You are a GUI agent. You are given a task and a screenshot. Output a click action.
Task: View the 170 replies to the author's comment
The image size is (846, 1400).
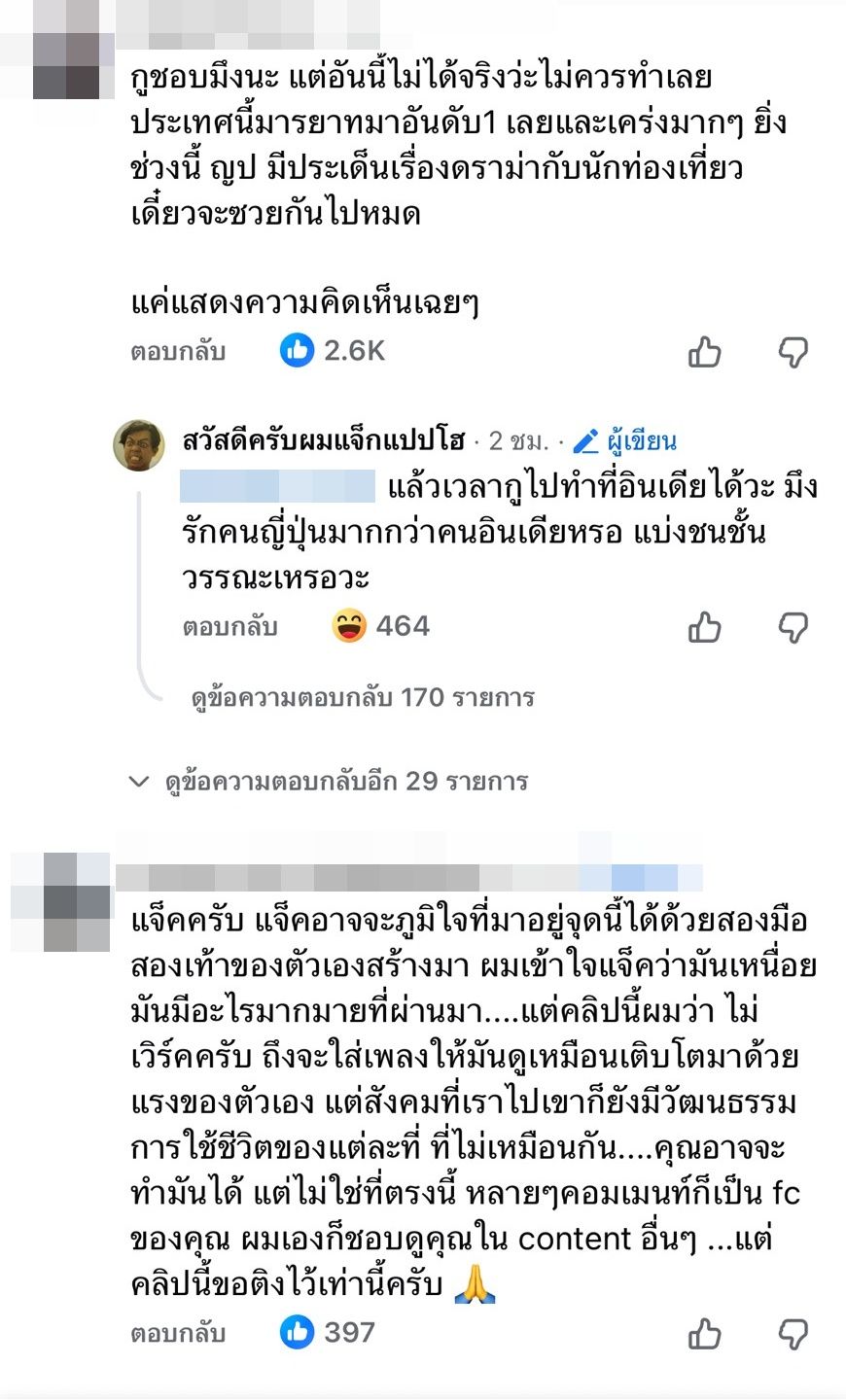(x=363, y=697)
